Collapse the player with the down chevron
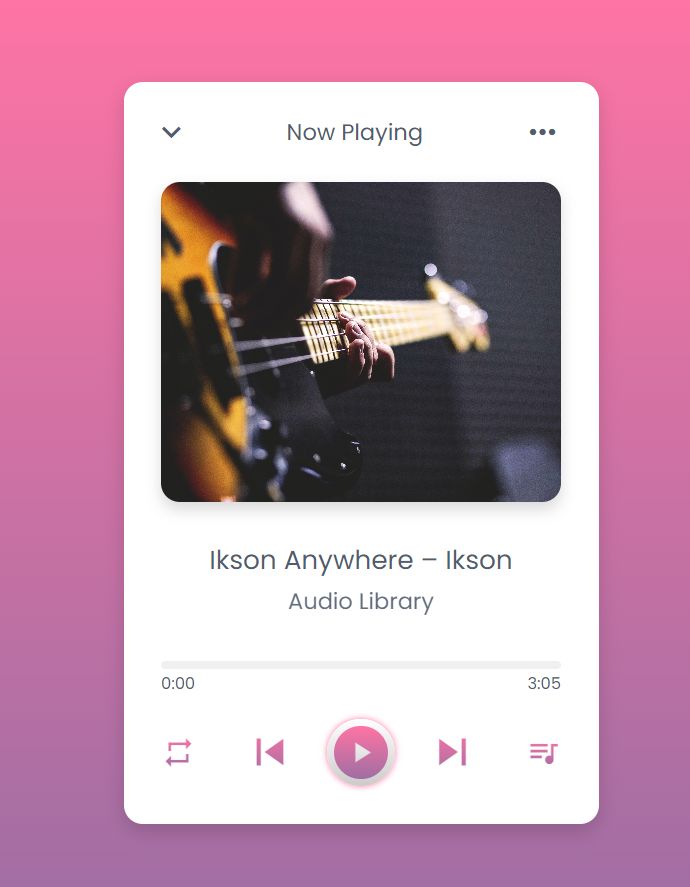Image resolution: width=690 pixels, height=887 pixels. point(172,132)
